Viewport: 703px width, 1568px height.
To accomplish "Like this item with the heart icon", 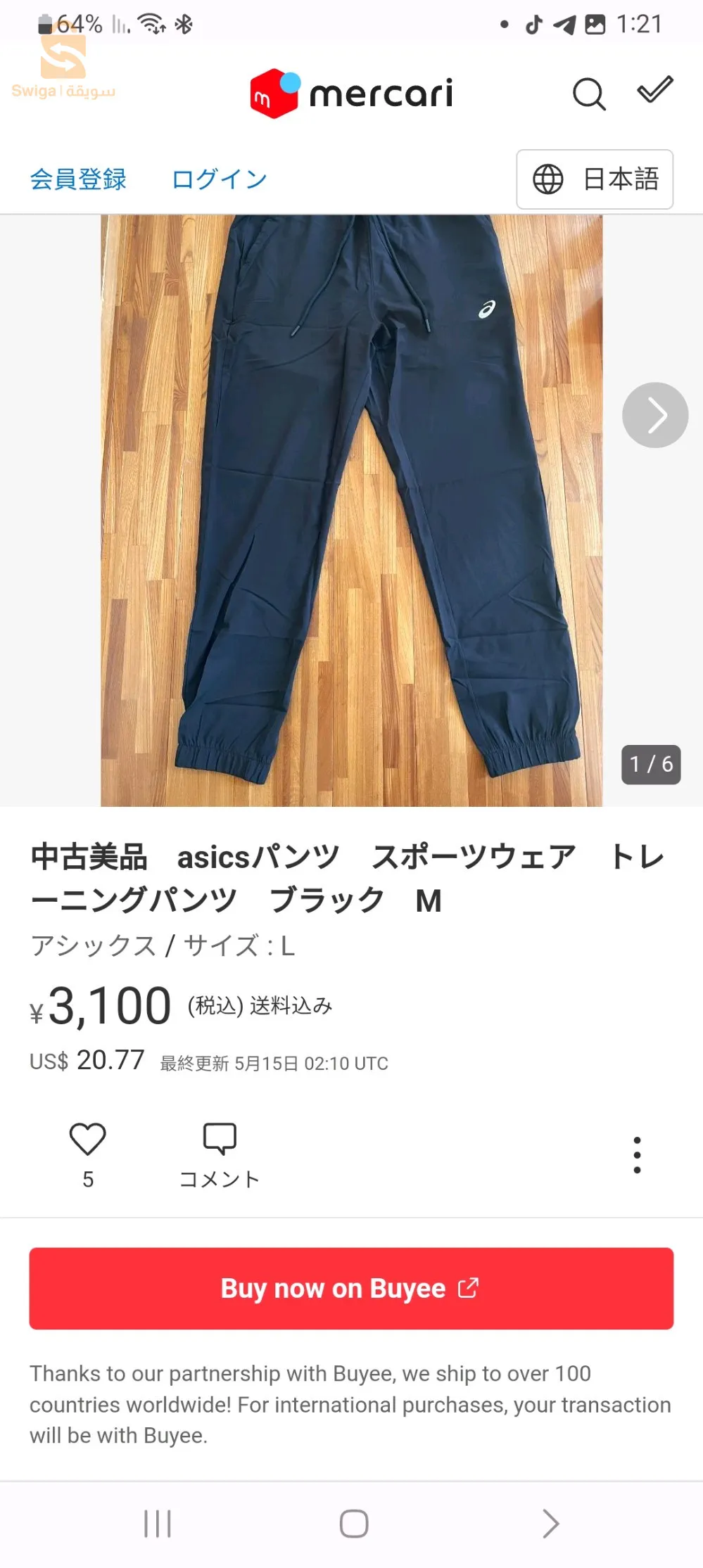I will coord(87,1139).
